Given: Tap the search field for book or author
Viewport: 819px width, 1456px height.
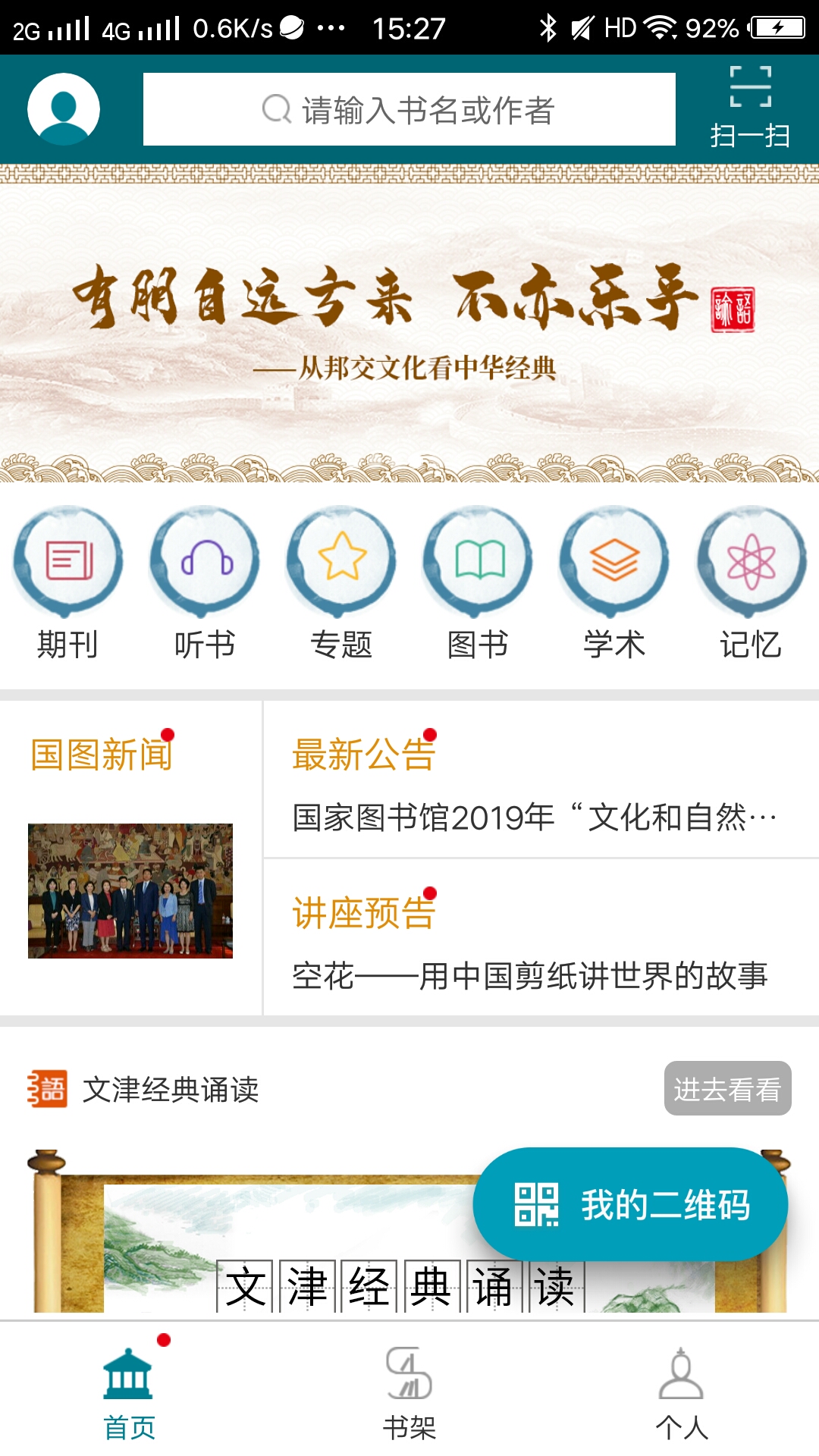Looking at the screenshot, I should tap(409, 108).
